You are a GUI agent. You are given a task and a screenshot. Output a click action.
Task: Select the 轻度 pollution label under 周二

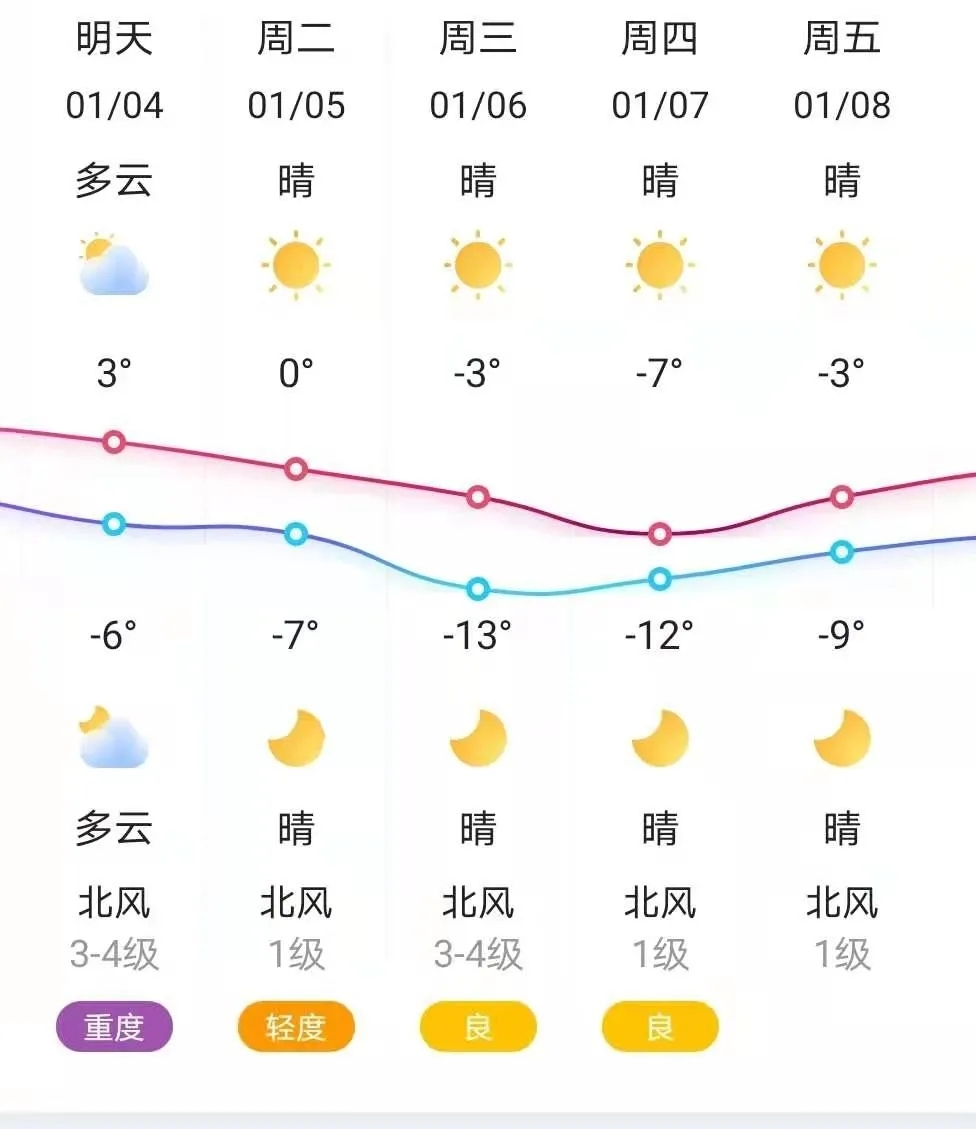point(295,1026)
